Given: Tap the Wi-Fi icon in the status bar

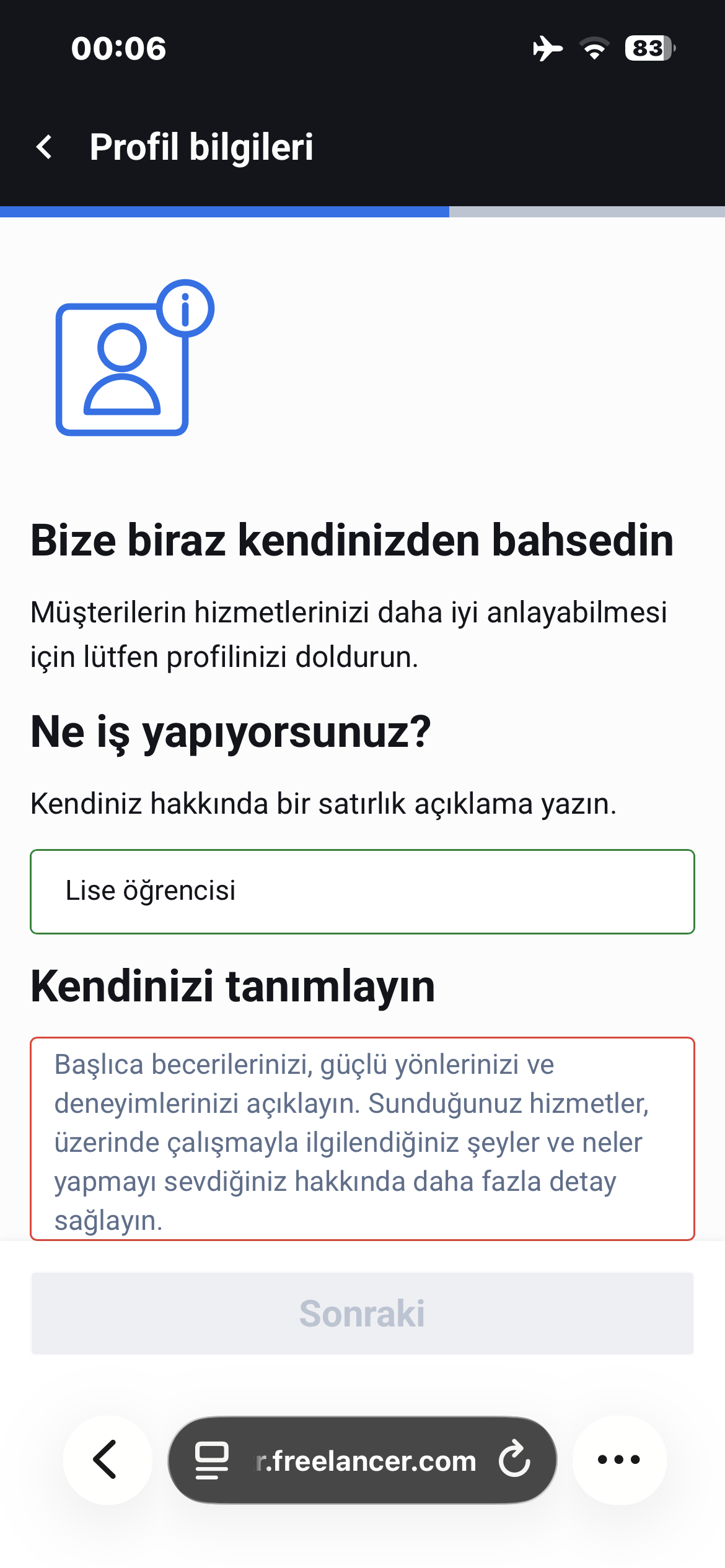Looking at the screenshot, I should click(594, 48).
